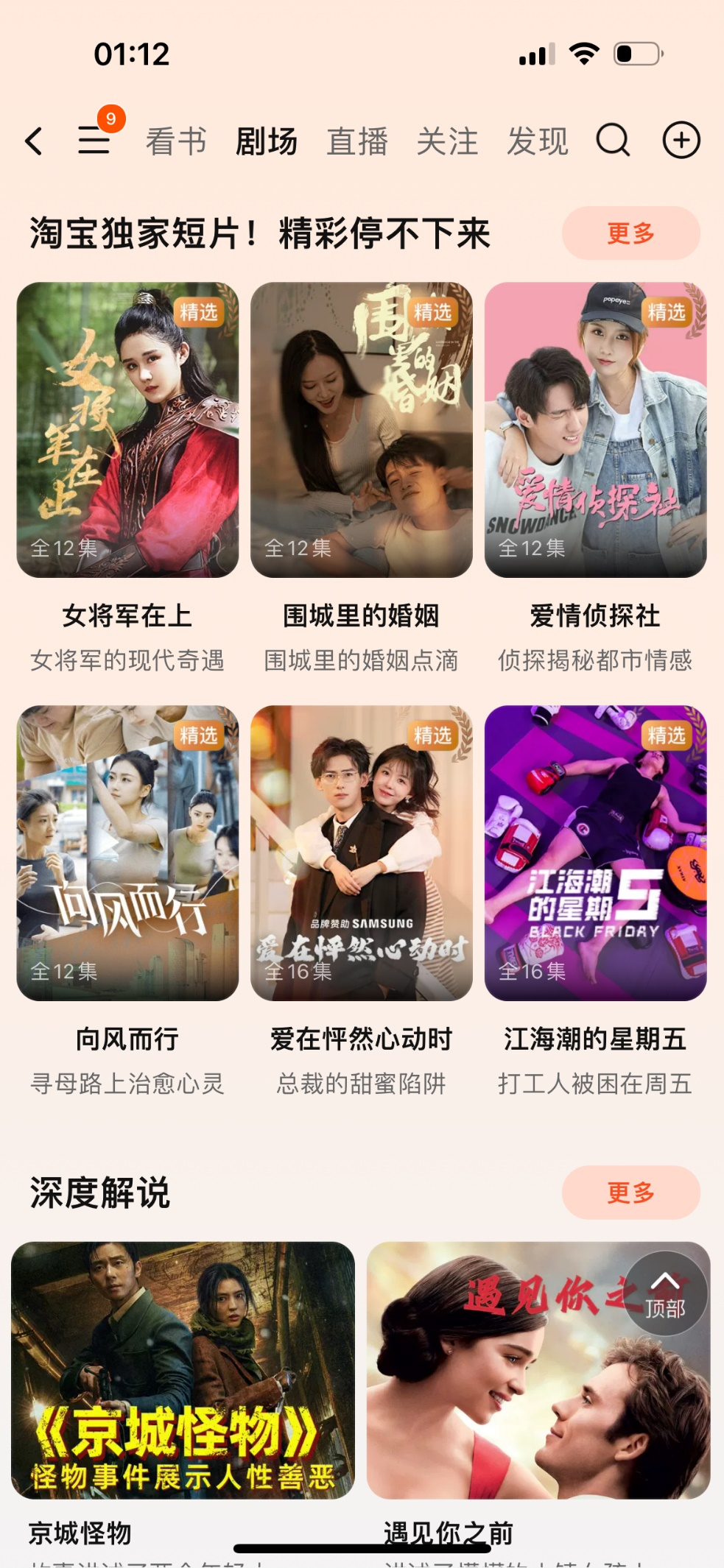
Task: Open the hamburger menu with 9 badge
Action: tap(94, 140)
